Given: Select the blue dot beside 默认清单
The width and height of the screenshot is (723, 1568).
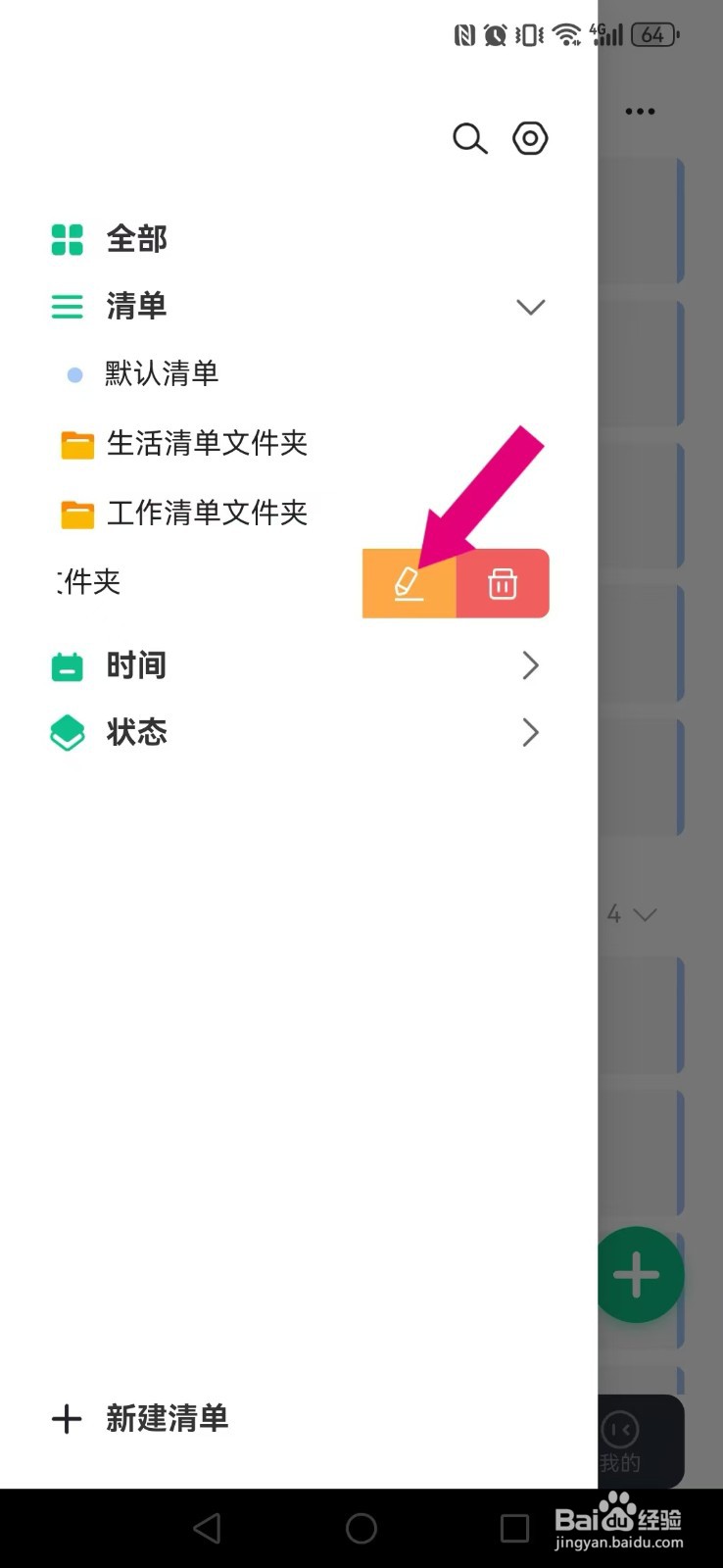Looking at the screenshot, I should (74, 373).
